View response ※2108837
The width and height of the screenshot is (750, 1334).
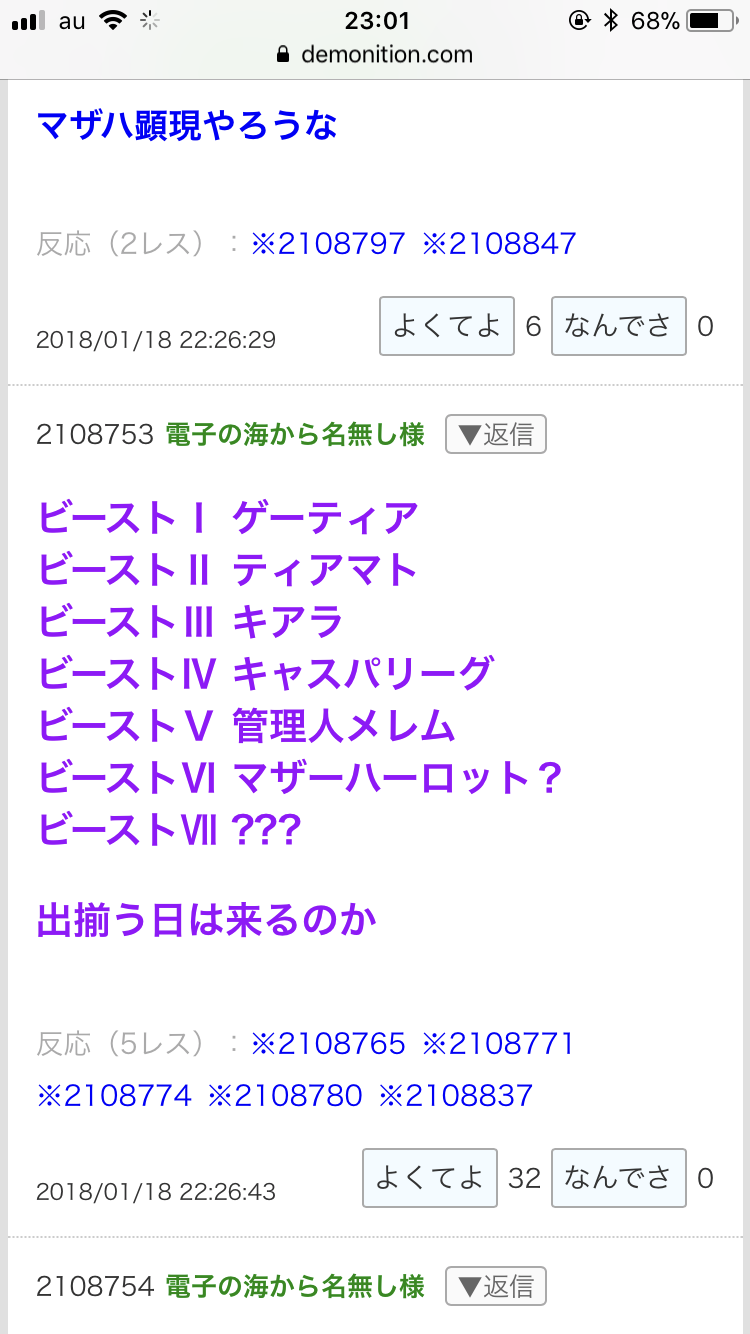455,1095
